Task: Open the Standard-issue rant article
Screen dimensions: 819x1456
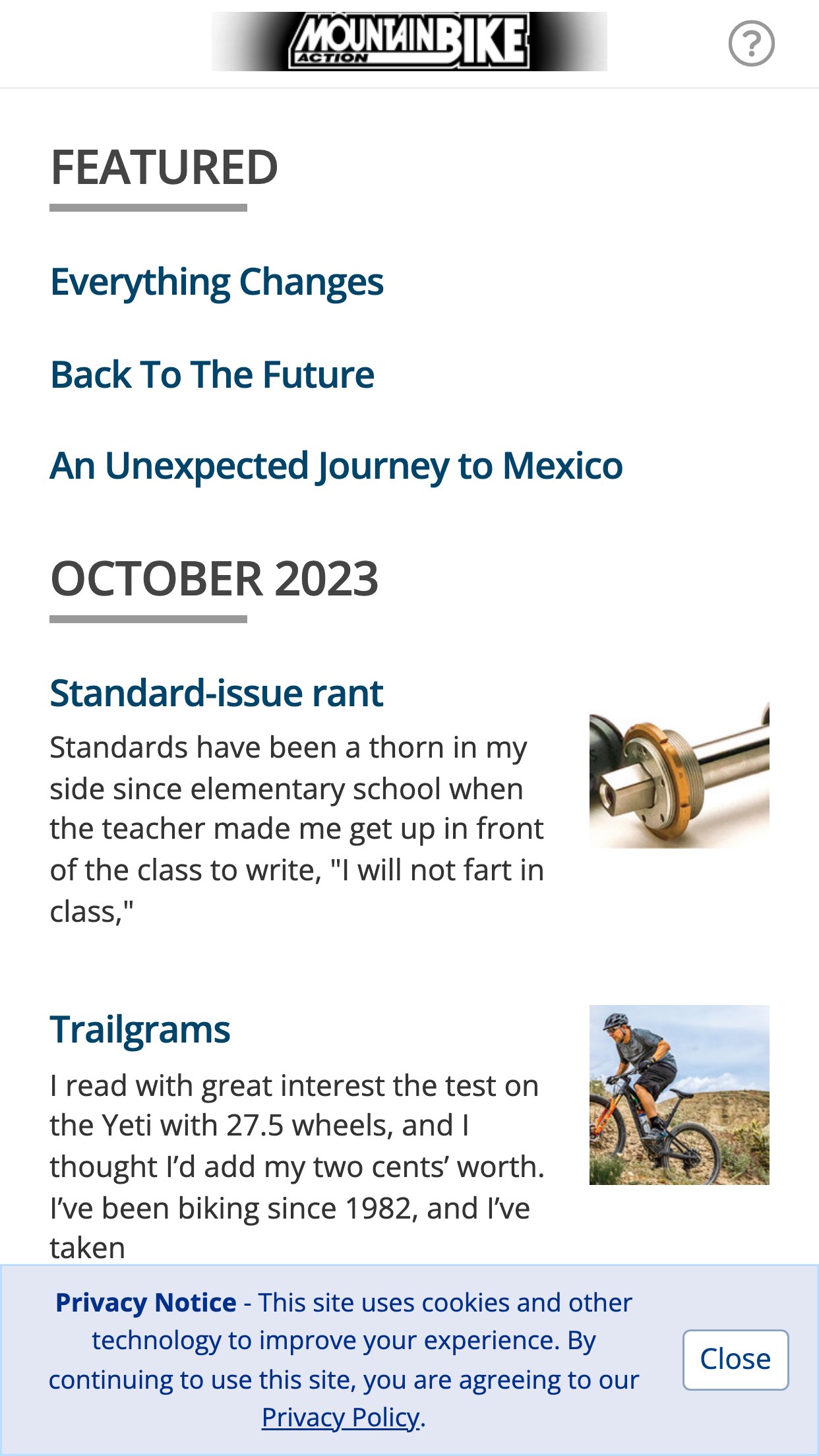Action: point(217,693)
